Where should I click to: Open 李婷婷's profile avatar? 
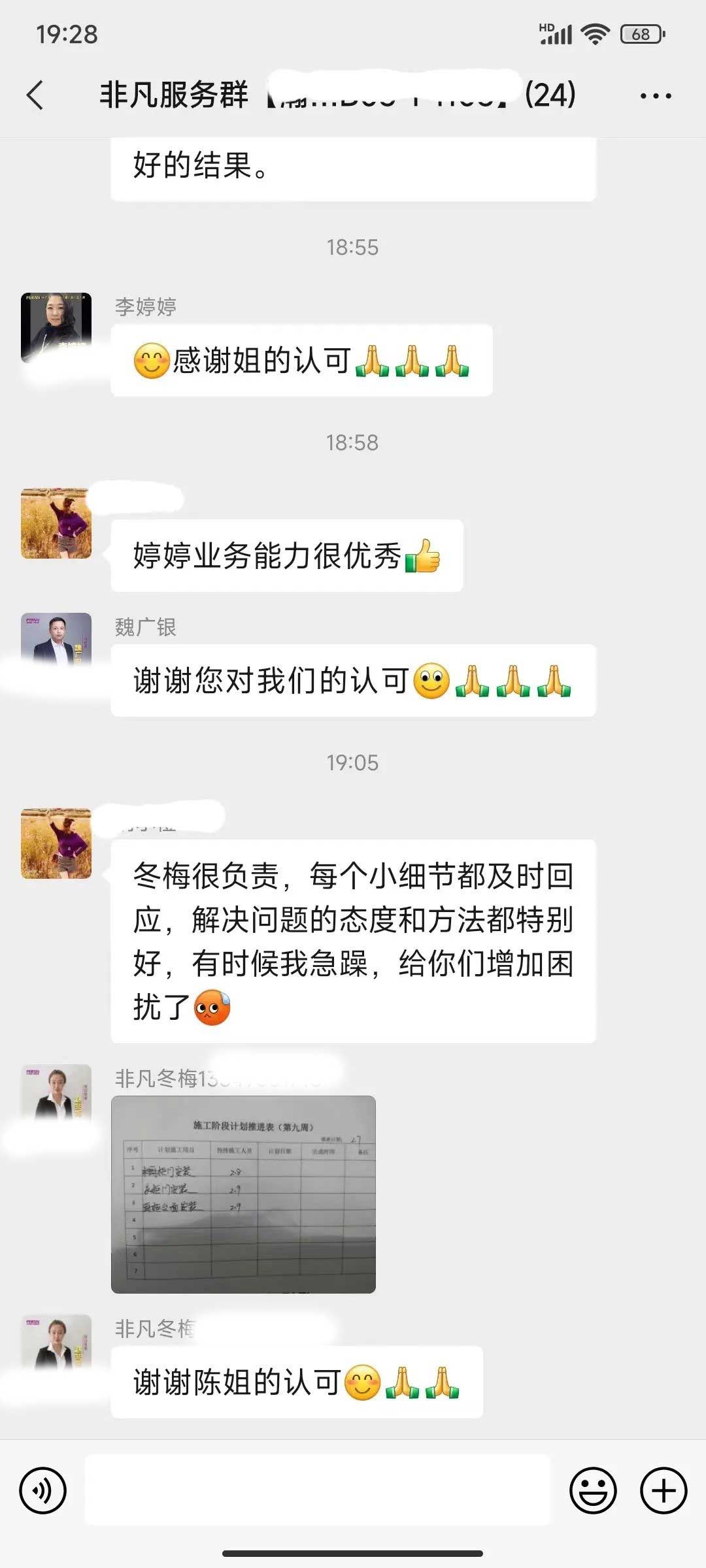click(56, 327)
